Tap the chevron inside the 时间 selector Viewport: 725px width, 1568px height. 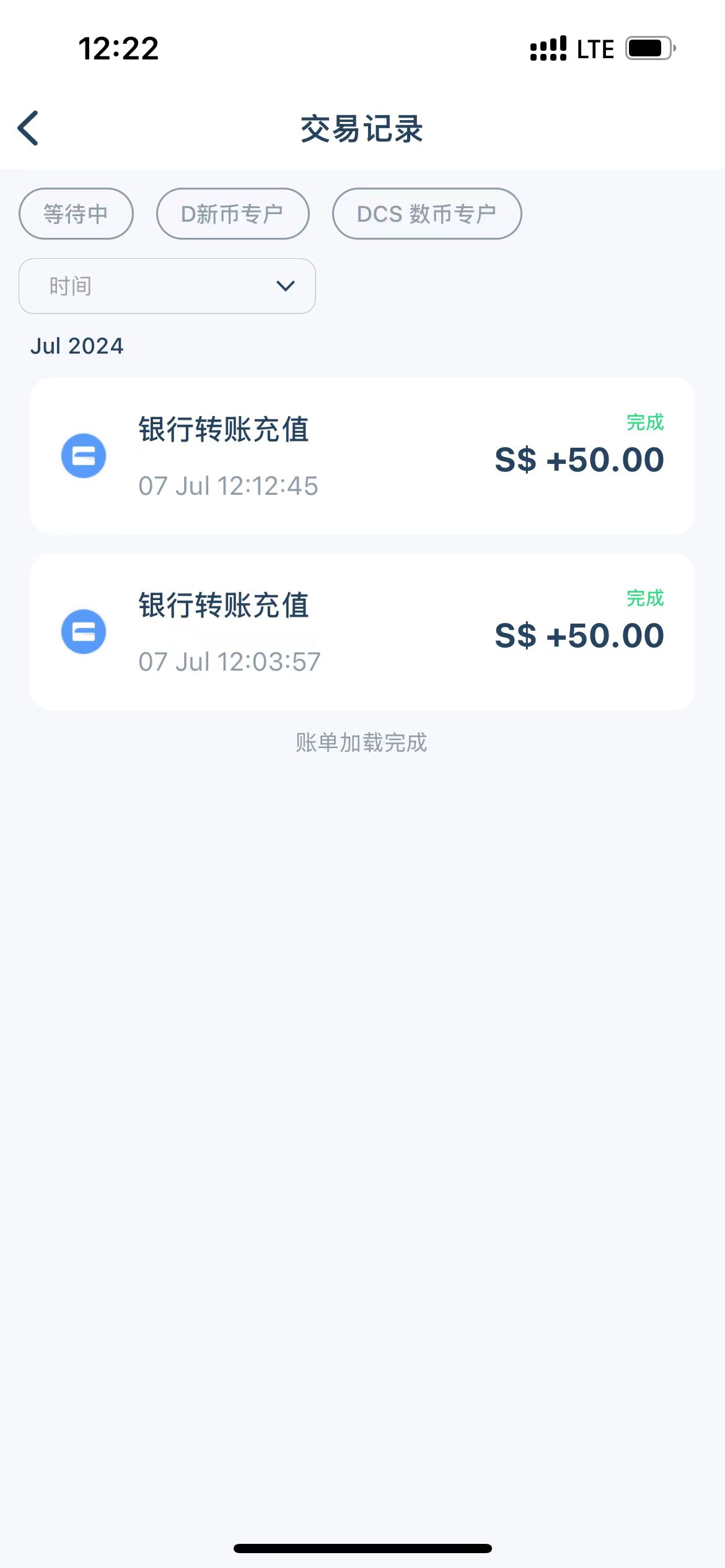click(x=284, y=286)
